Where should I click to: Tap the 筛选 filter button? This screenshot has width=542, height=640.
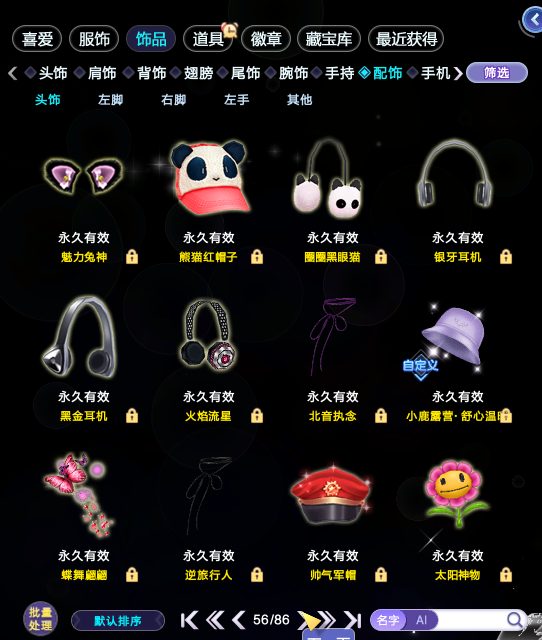[497, 73]
